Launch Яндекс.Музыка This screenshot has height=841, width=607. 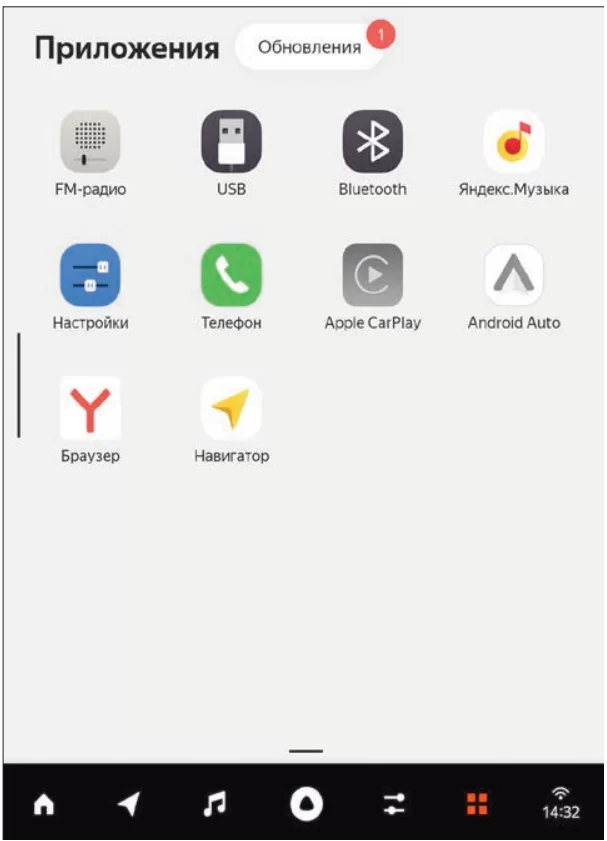point(514,142)
